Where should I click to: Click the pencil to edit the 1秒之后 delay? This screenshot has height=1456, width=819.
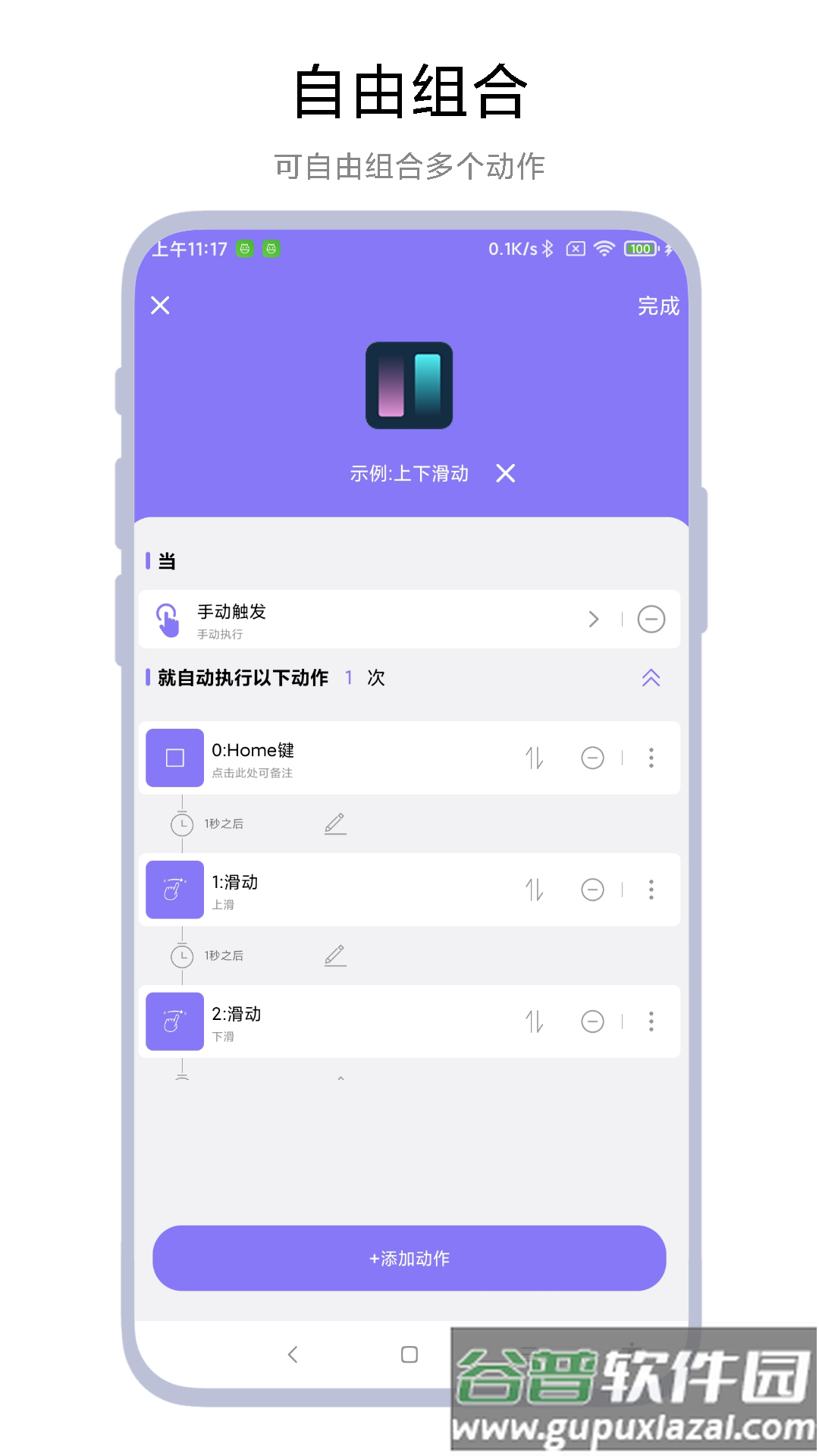(x=336, y=824)
